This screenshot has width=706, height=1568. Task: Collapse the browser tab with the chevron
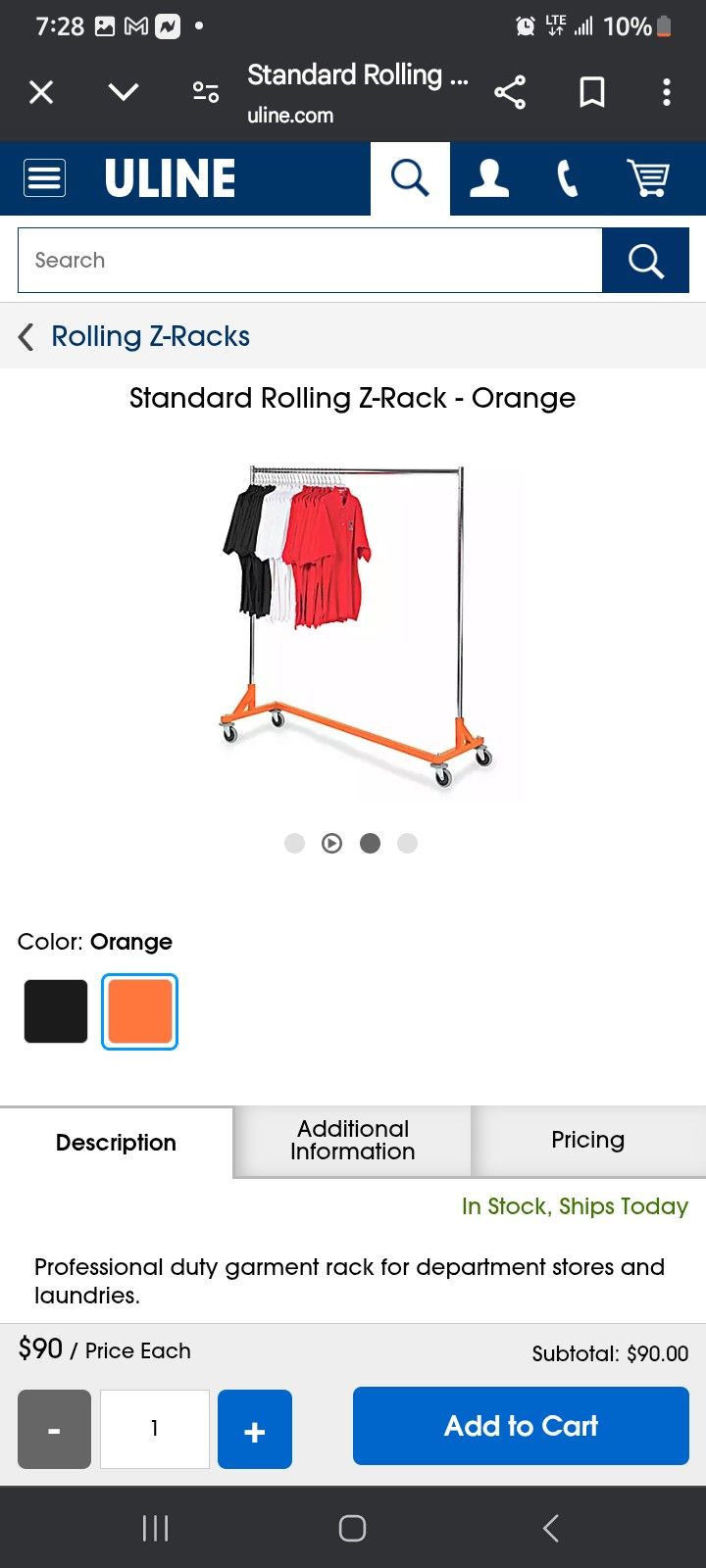click(x=124, y=91)
